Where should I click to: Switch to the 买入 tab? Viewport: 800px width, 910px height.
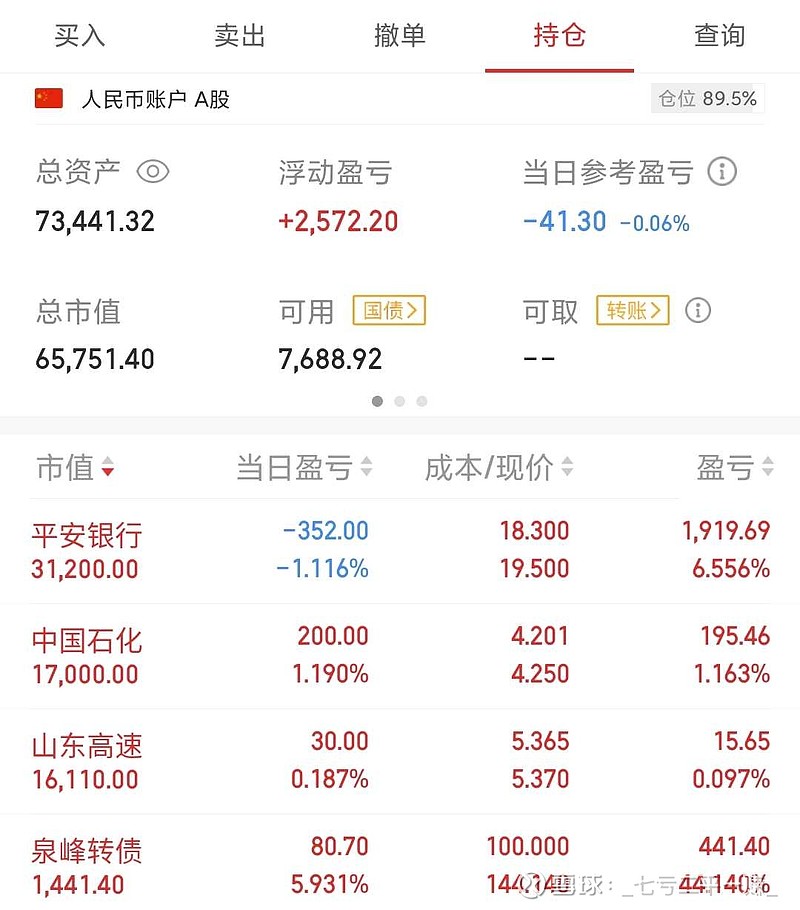(x=79, y=35)
